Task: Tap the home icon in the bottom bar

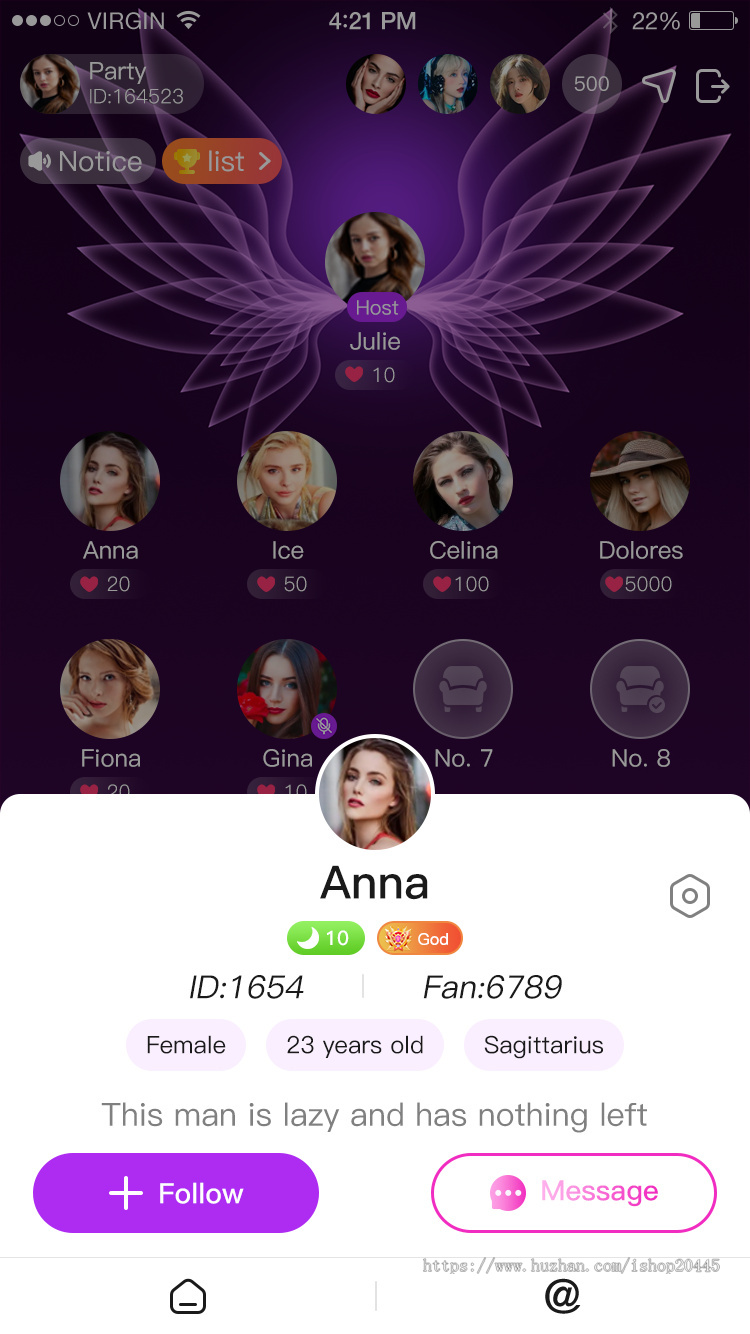Action: pos(188,1297)
